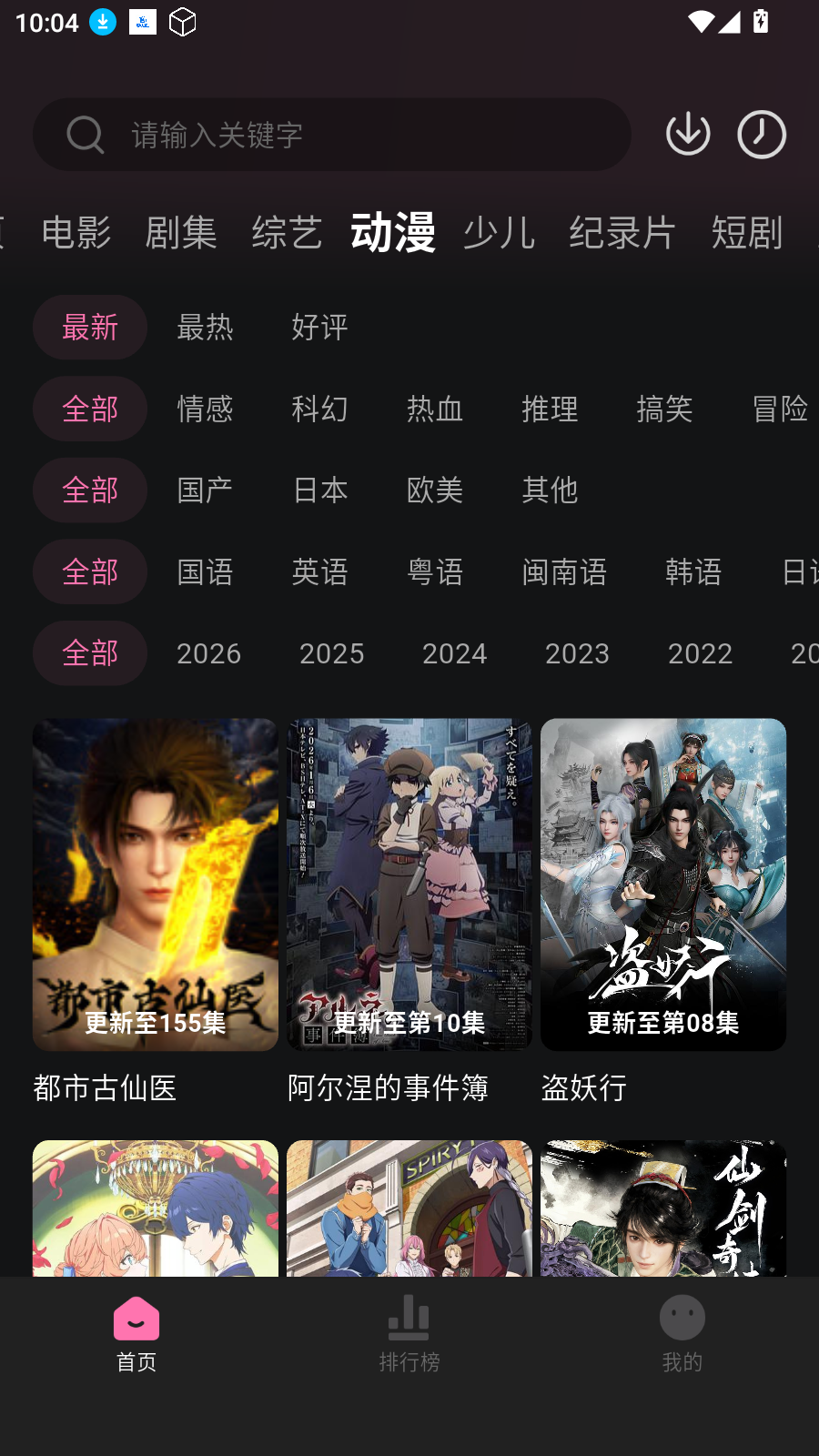Select the 日本 region filter

click(x=319, y=490)
